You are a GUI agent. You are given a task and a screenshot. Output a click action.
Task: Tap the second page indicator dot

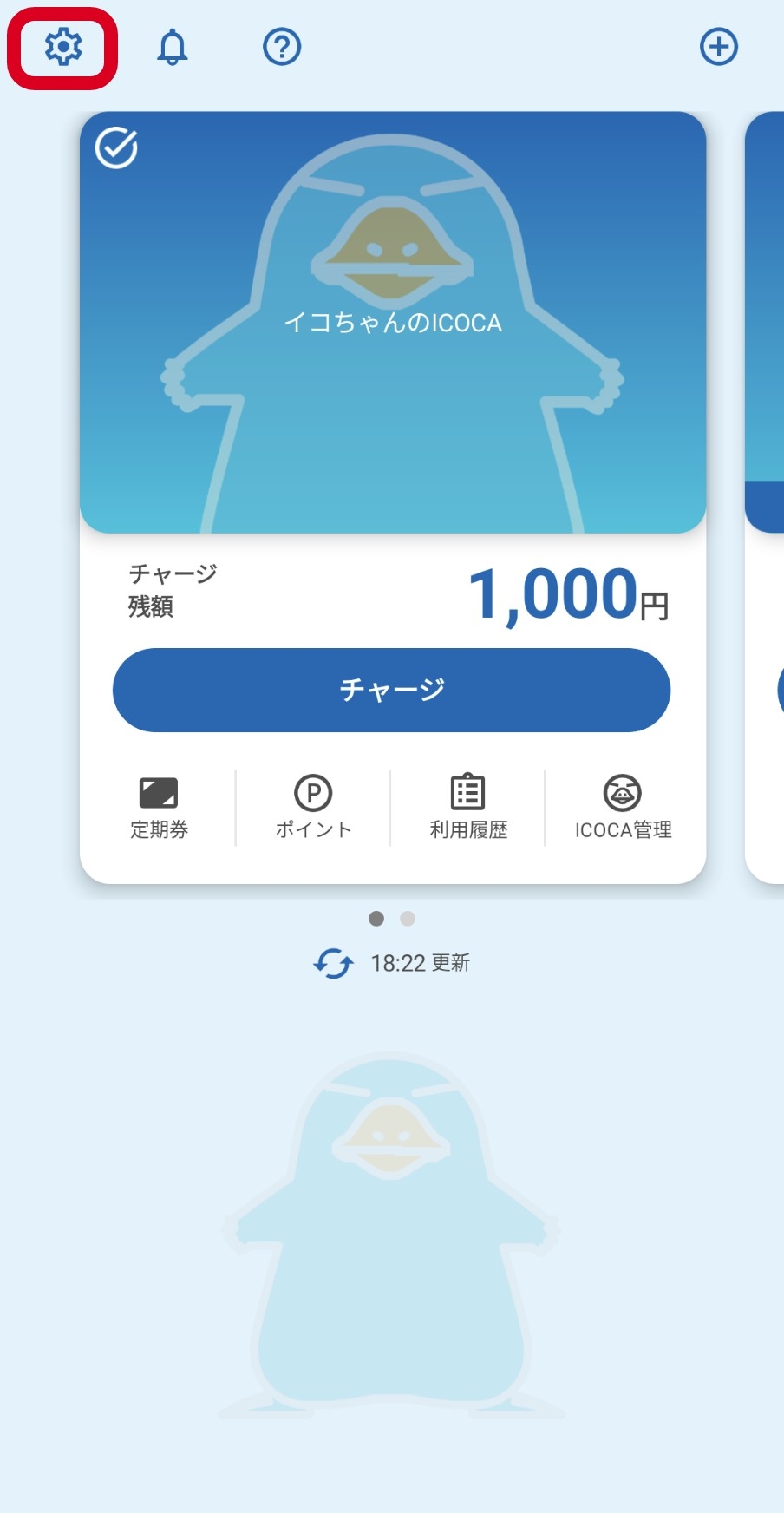tap(408, 918)
